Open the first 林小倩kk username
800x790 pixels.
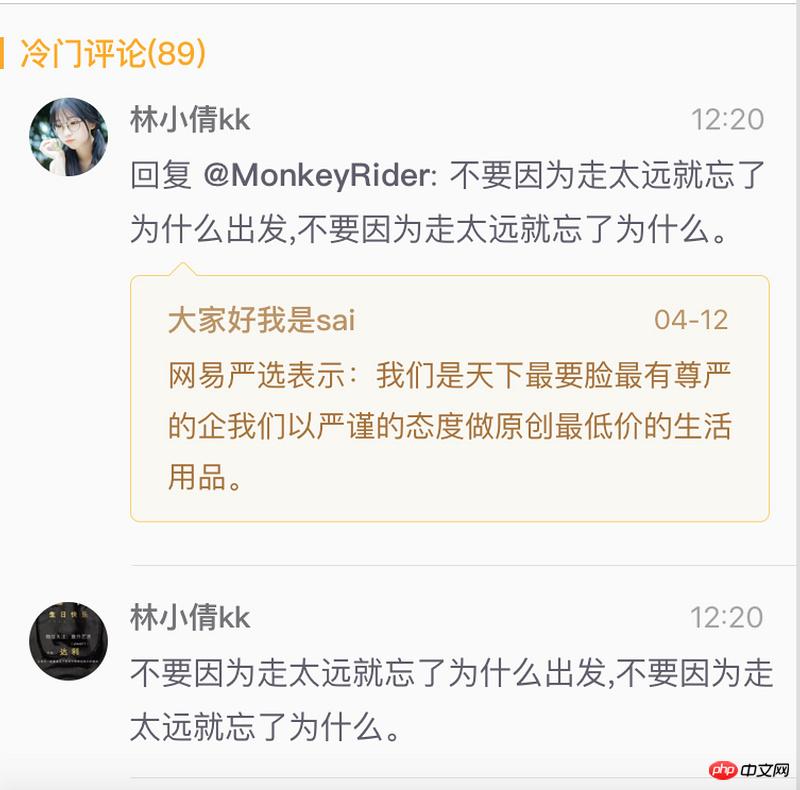[x=190, y=120]
